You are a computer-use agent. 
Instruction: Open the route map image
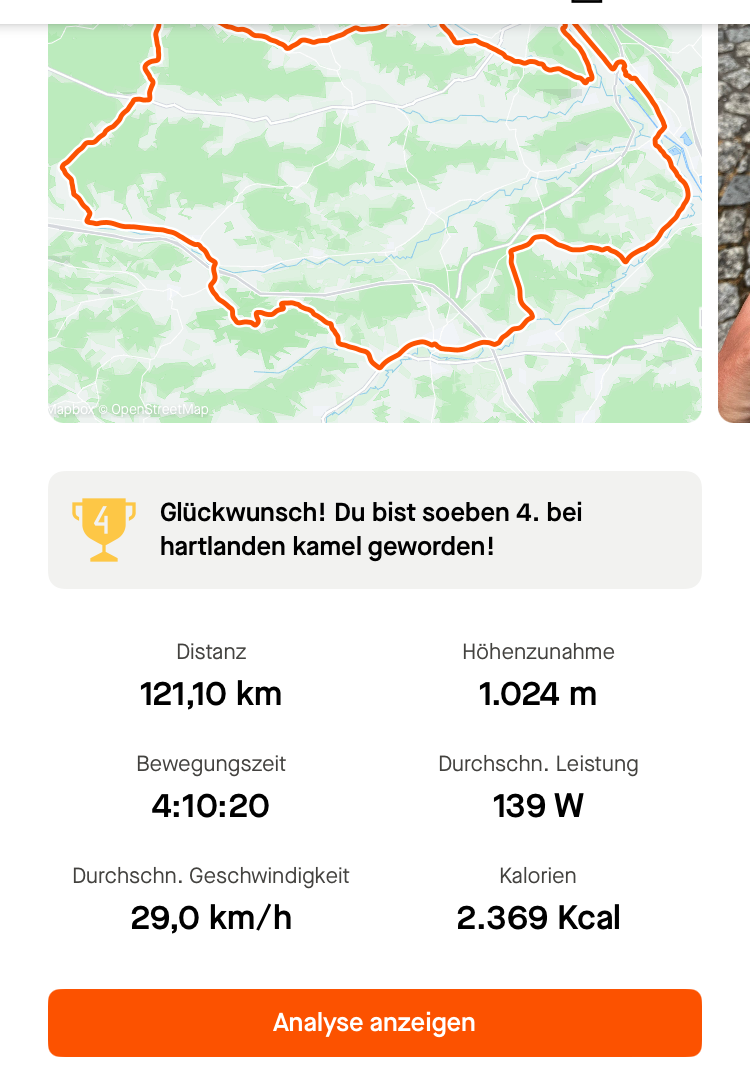click(375, 220)
